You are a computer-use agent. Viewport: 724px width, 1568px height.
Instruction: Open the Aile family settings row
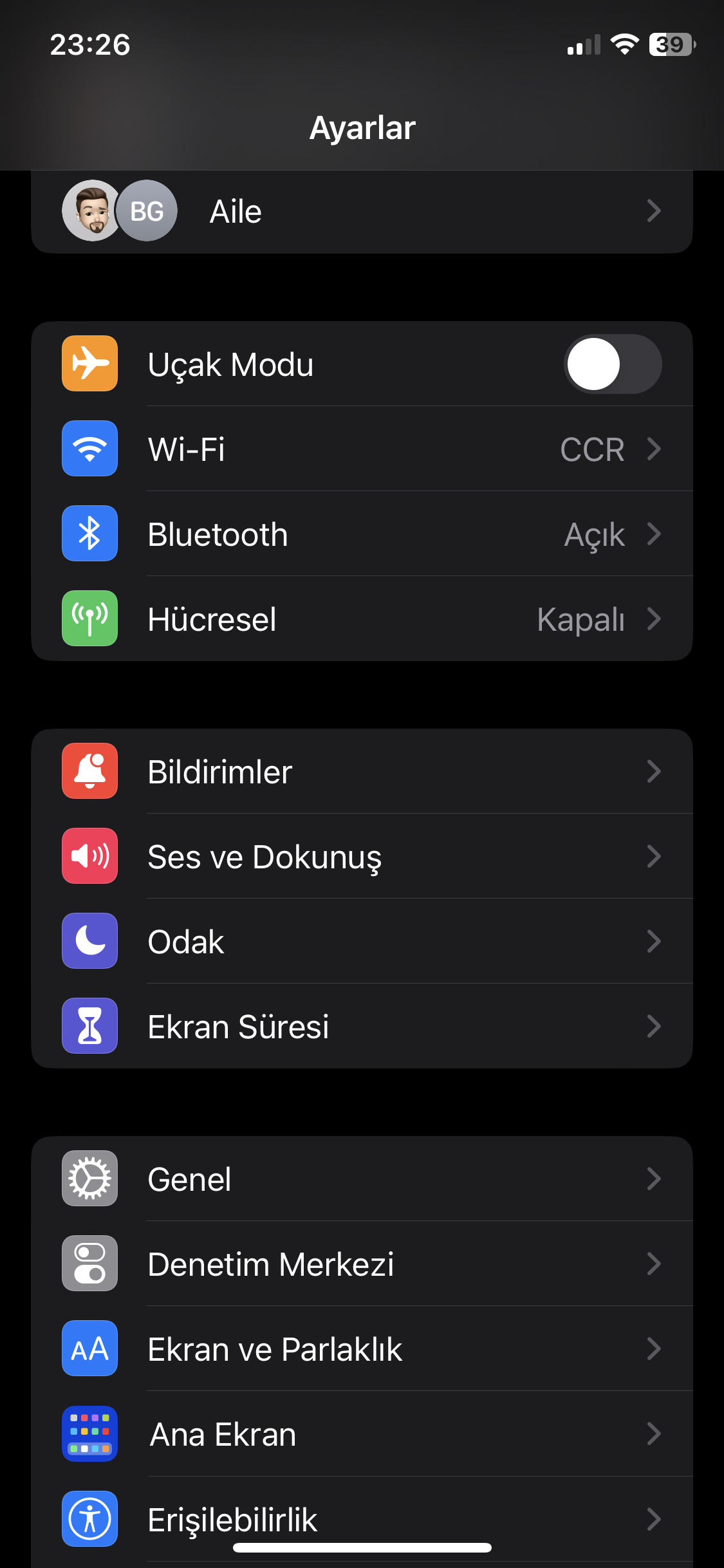362,211
